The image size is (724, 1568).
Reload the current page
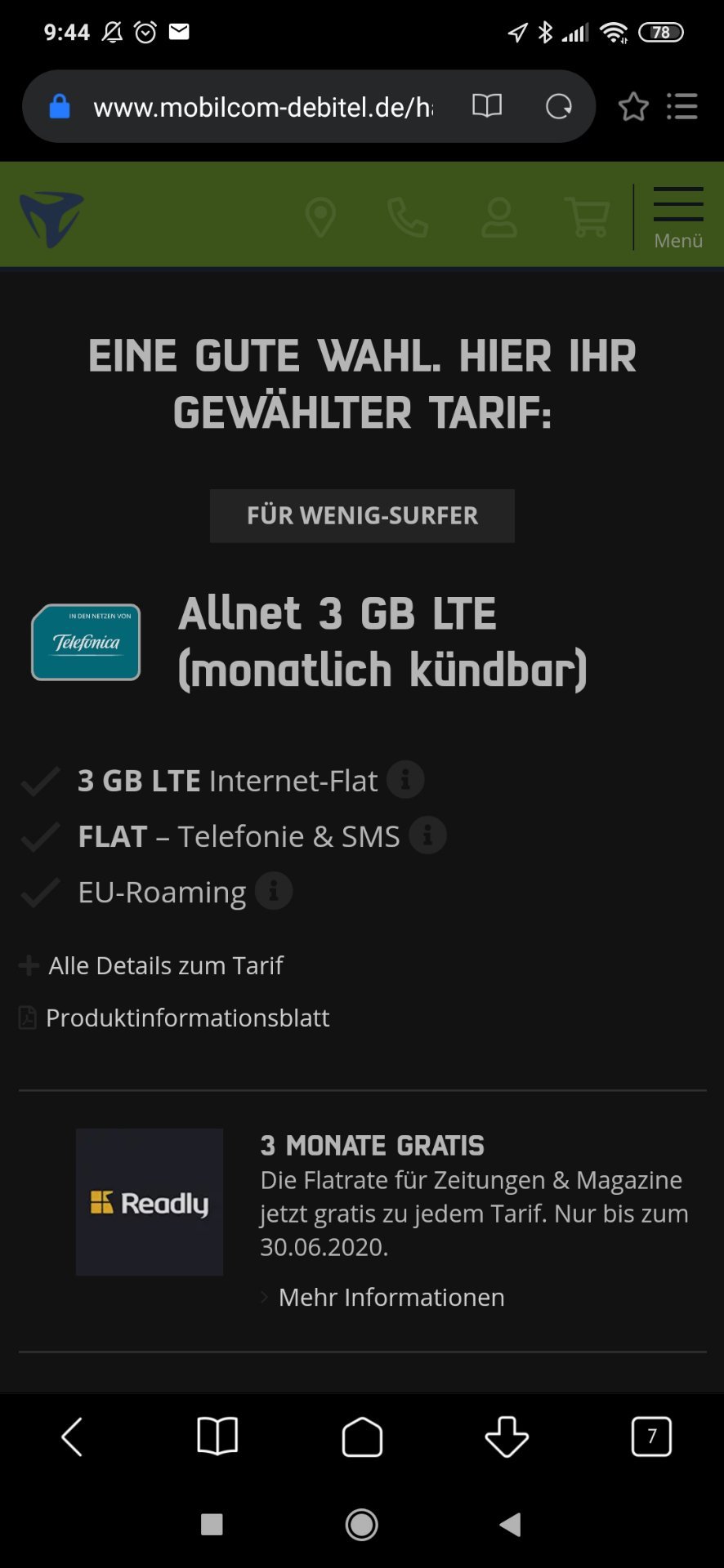559,106
